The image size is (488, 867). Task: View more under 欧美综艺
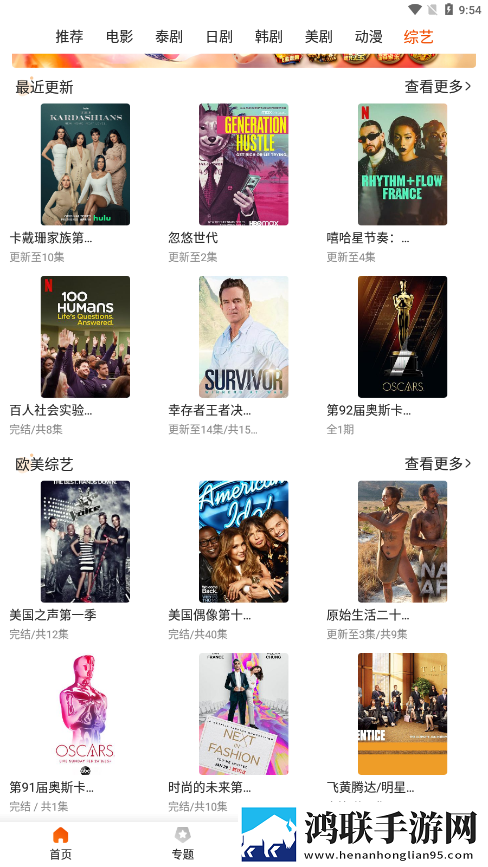pyautogui.click(x=438, y=463)
